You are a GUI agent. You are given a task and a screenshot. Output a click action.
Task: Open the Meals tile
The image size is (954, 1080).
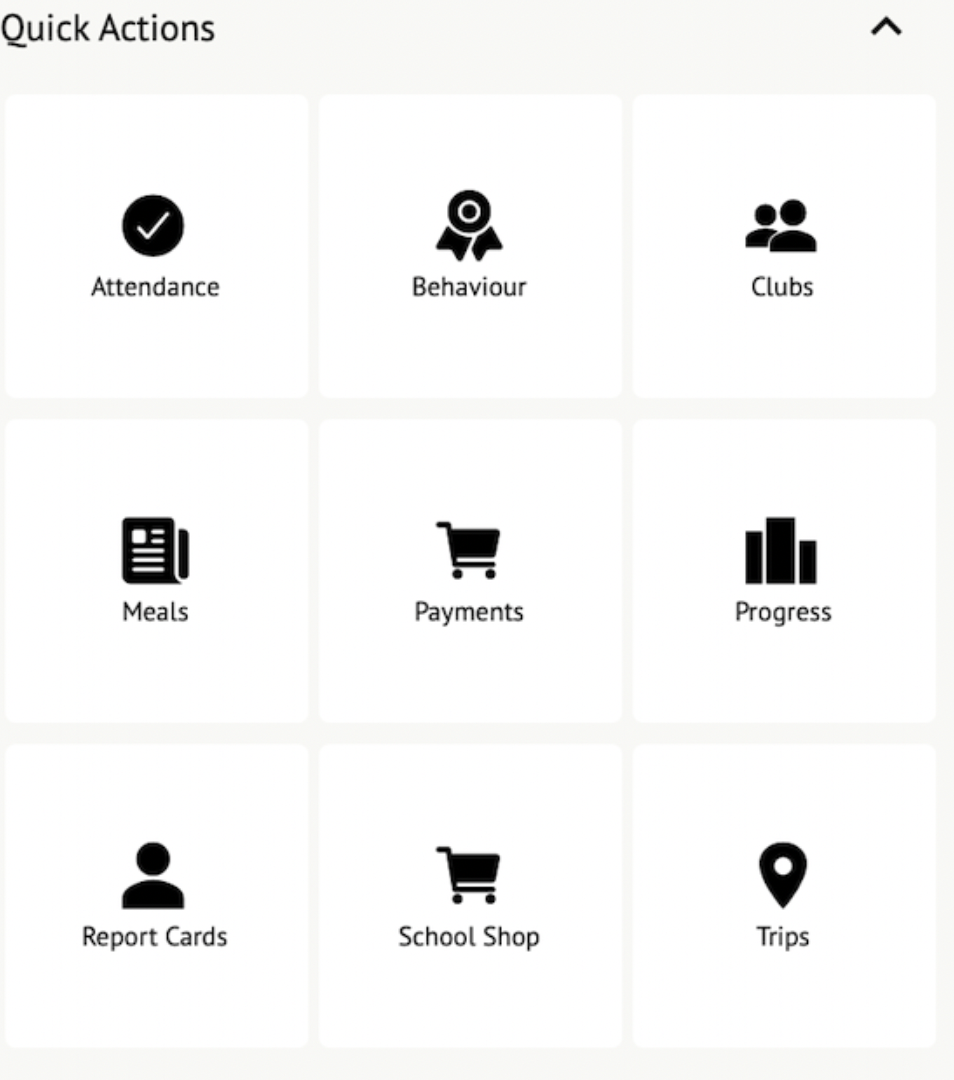click(155, 570)
